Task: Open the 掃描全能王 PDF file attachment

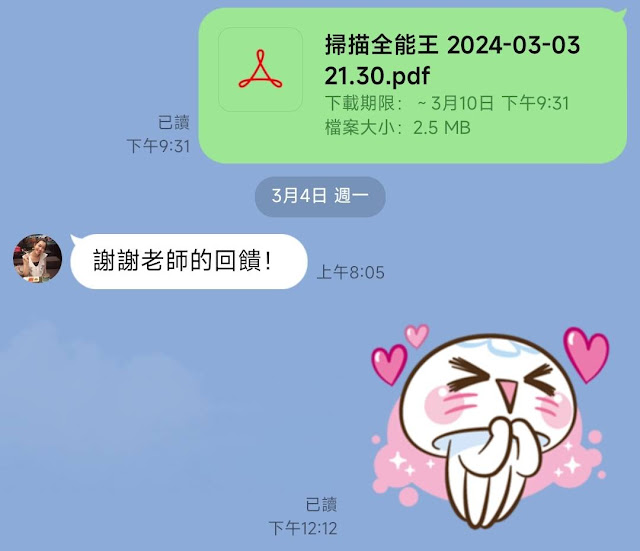Action: click(412, 85)
